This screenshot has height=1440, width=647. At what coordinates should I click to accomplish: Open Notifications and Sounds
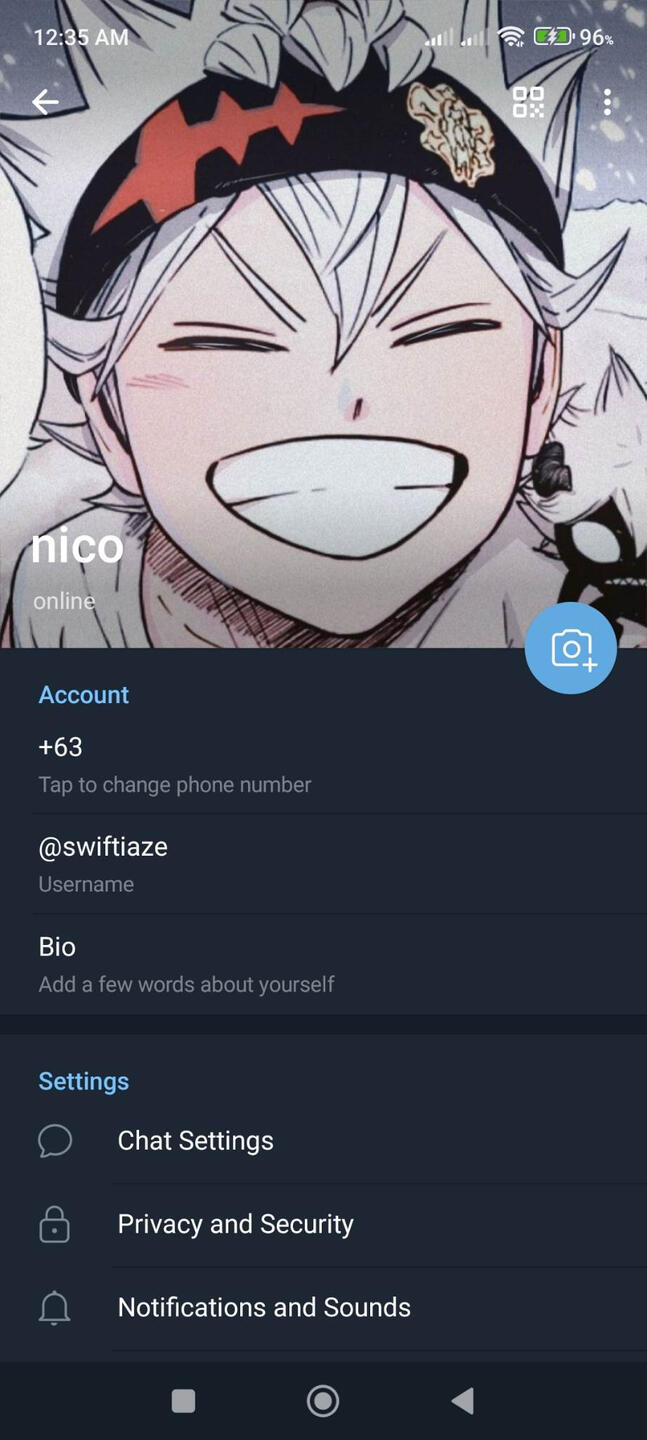point(323,1307)
